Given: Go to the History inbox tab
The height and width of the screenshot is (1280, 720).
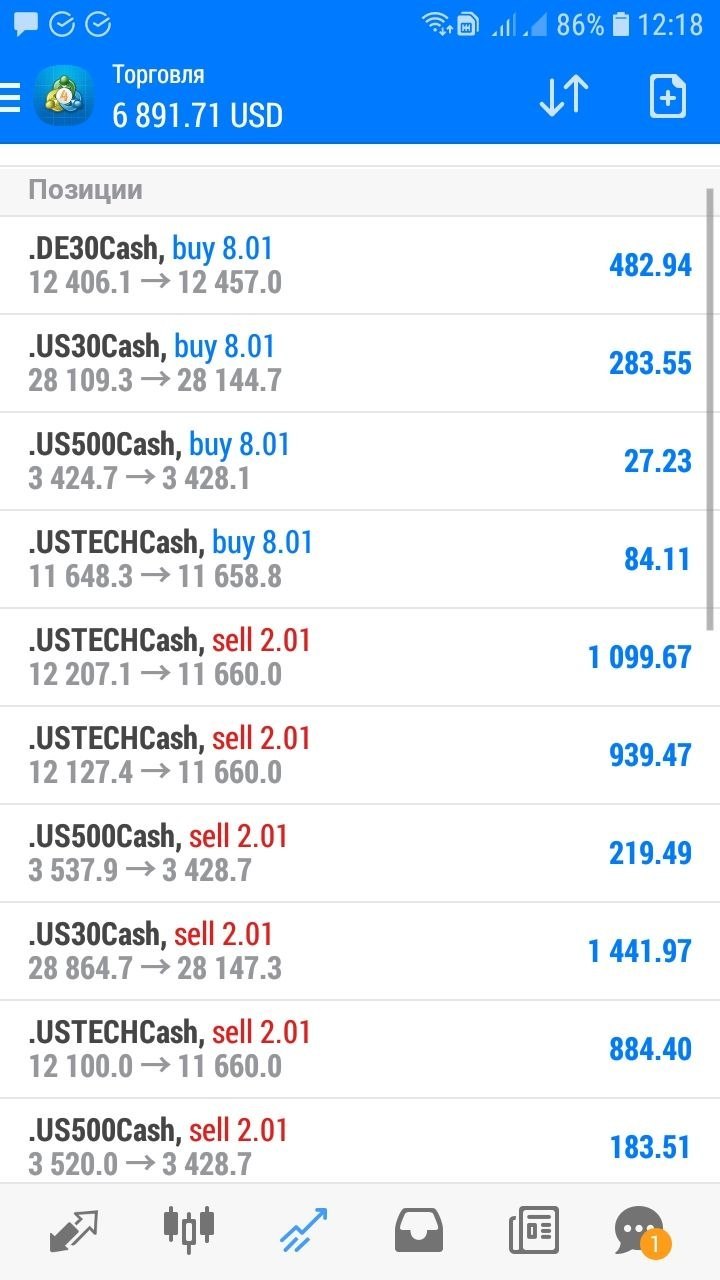Looking at the screenshot, I should click(x=419, y=1230).
